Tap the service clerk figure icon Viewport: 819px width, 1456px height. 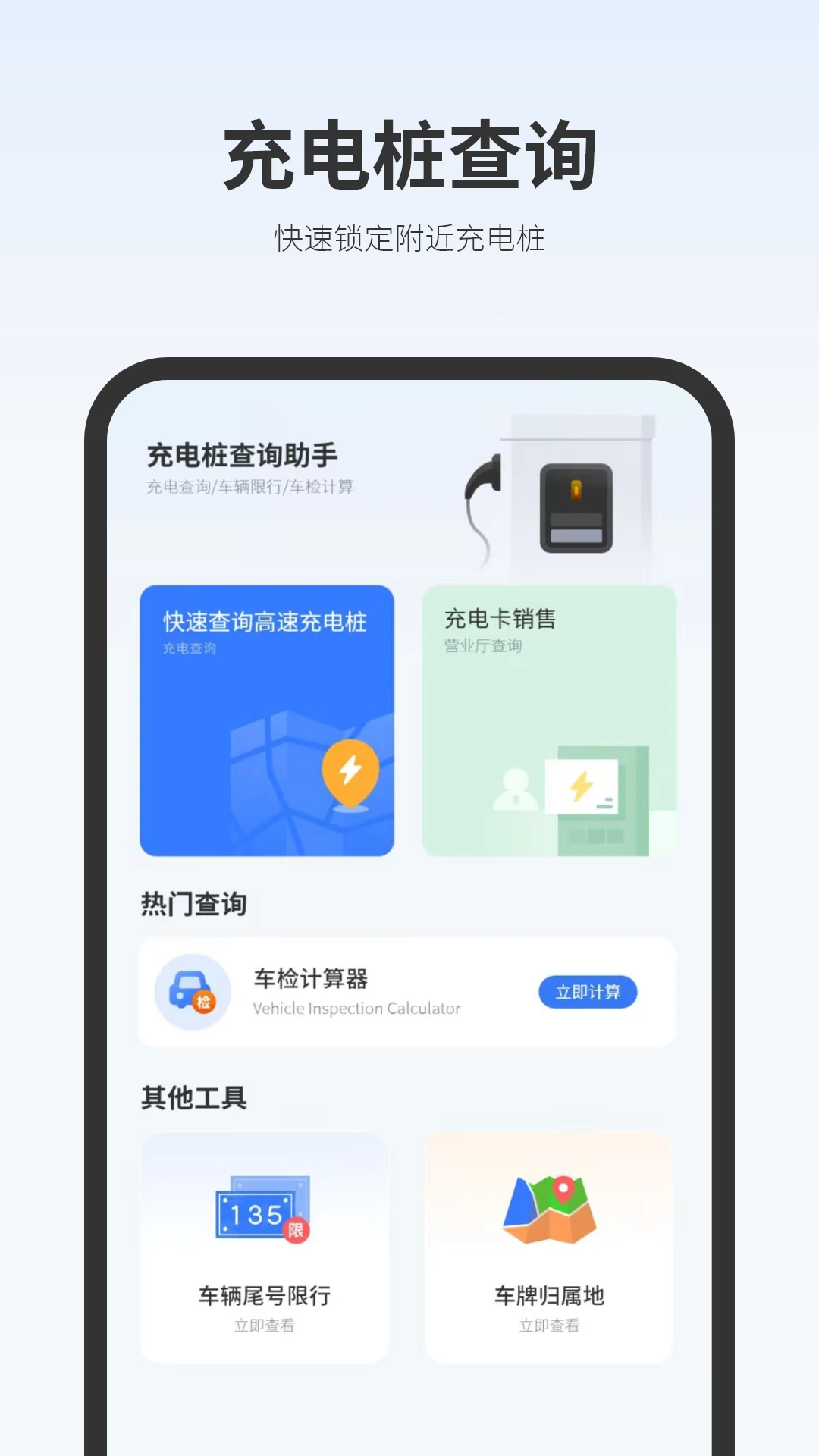click(517, 789)
